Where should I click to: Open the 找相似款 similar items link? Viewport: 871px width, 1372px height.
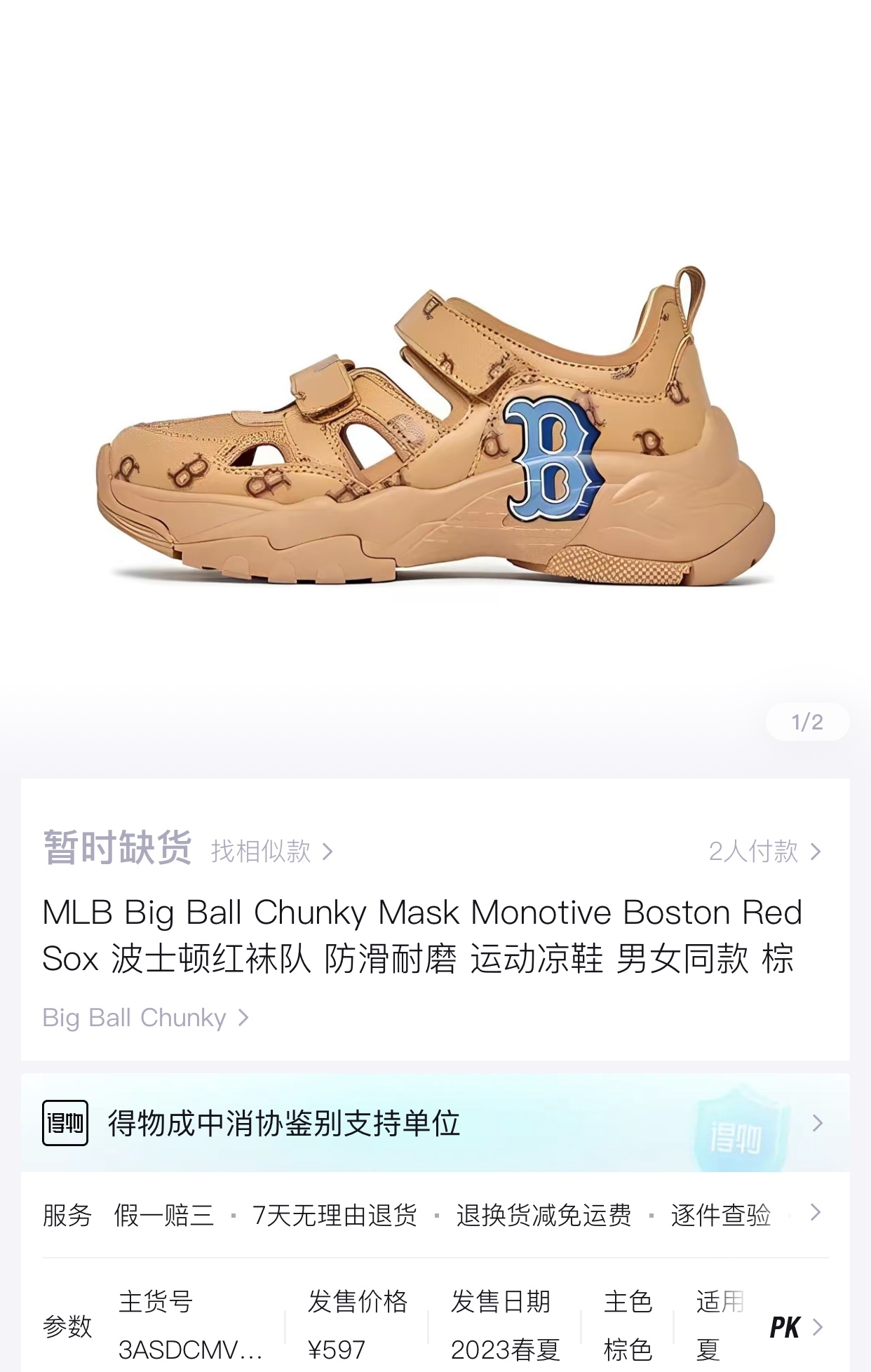pyautogui.click(x=271, y=851)
